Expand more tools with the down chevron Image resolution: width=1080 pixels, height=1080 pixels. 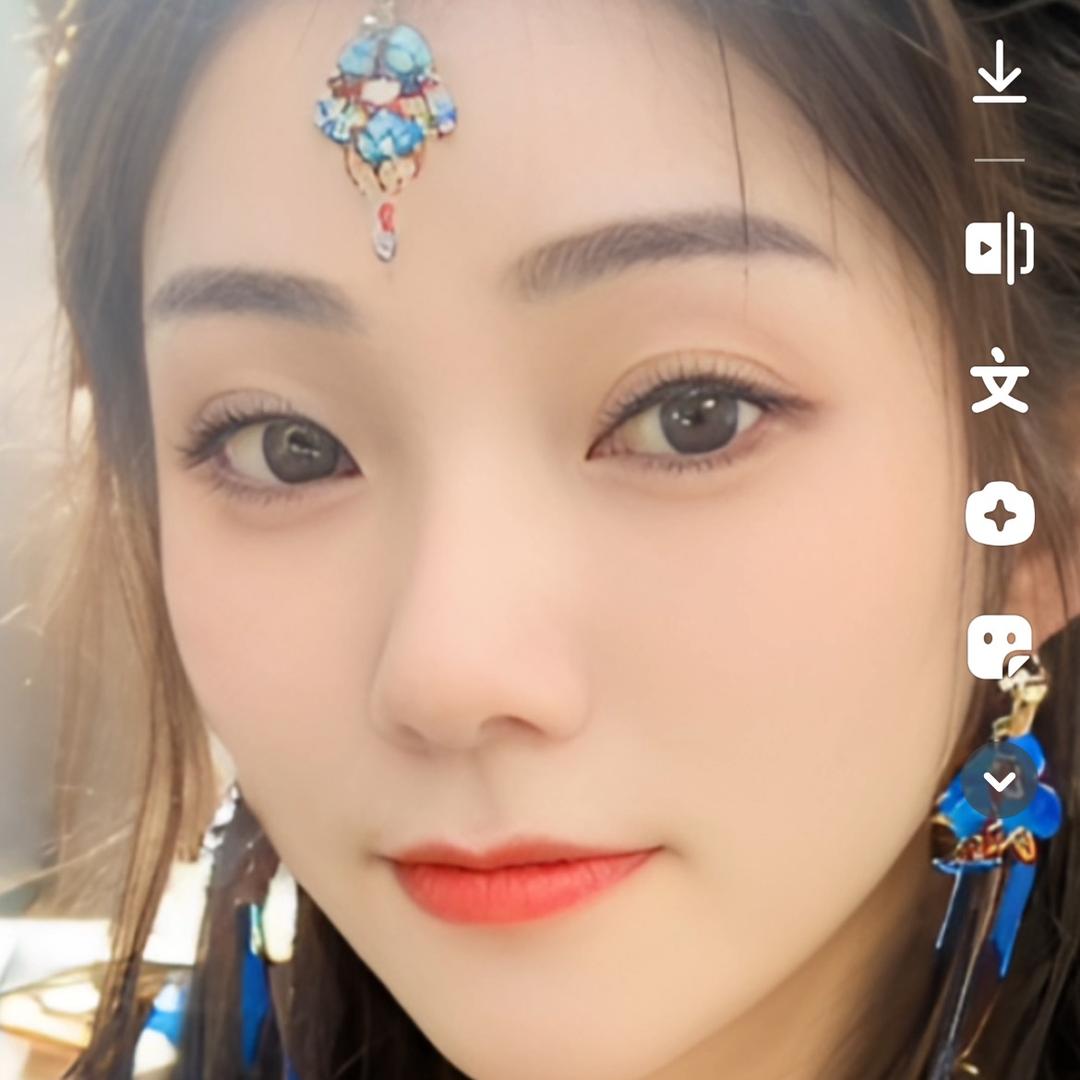[x=999, y=779]
